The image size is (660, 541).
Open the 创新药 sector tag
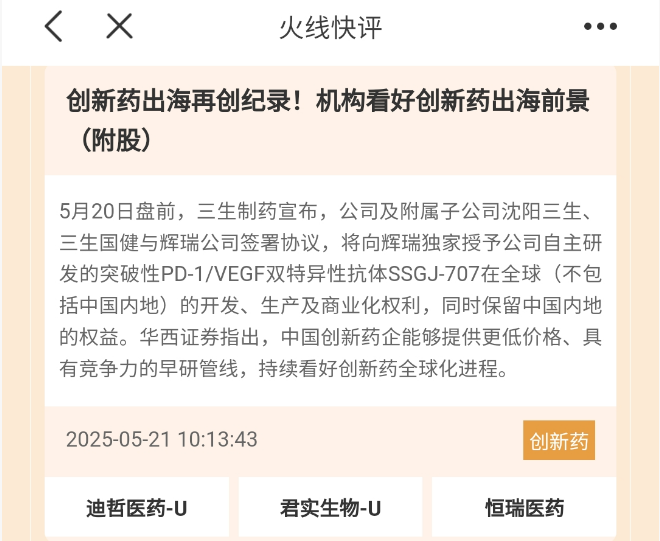pos(559,441)
